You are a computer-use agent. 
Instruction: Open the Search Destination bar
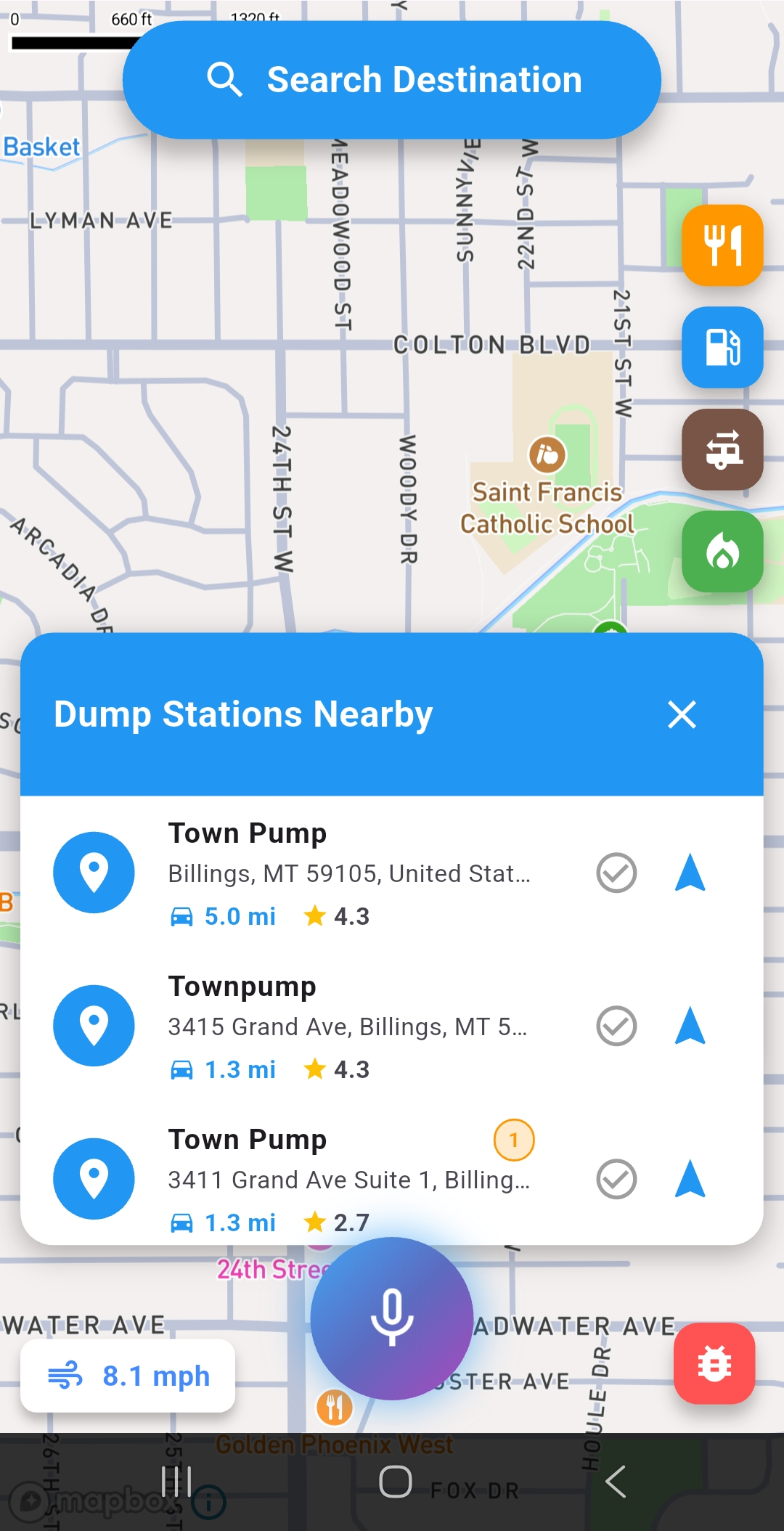coord(392,79)
